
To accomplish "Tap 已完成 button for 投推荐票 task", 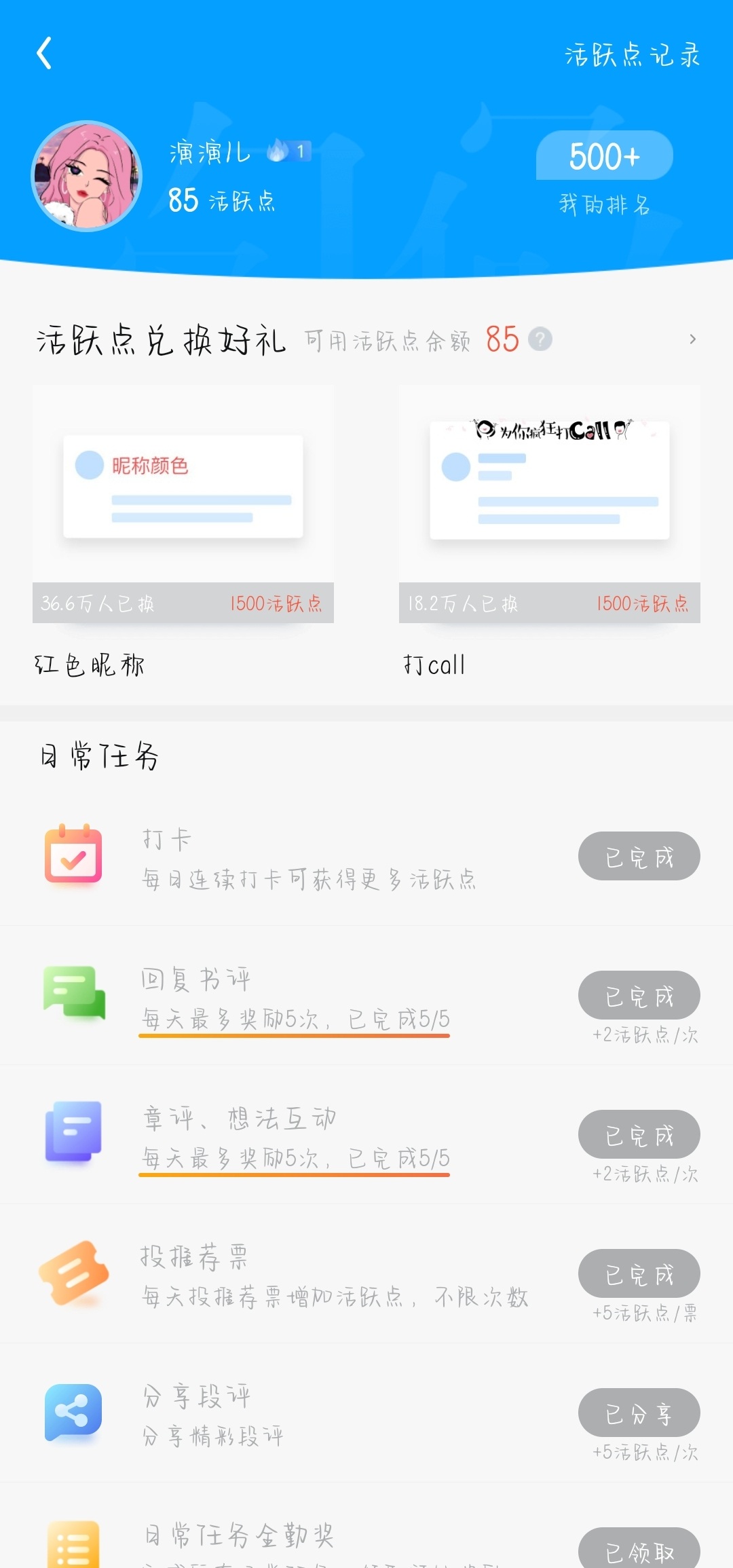I will (x=639, y=1273).
